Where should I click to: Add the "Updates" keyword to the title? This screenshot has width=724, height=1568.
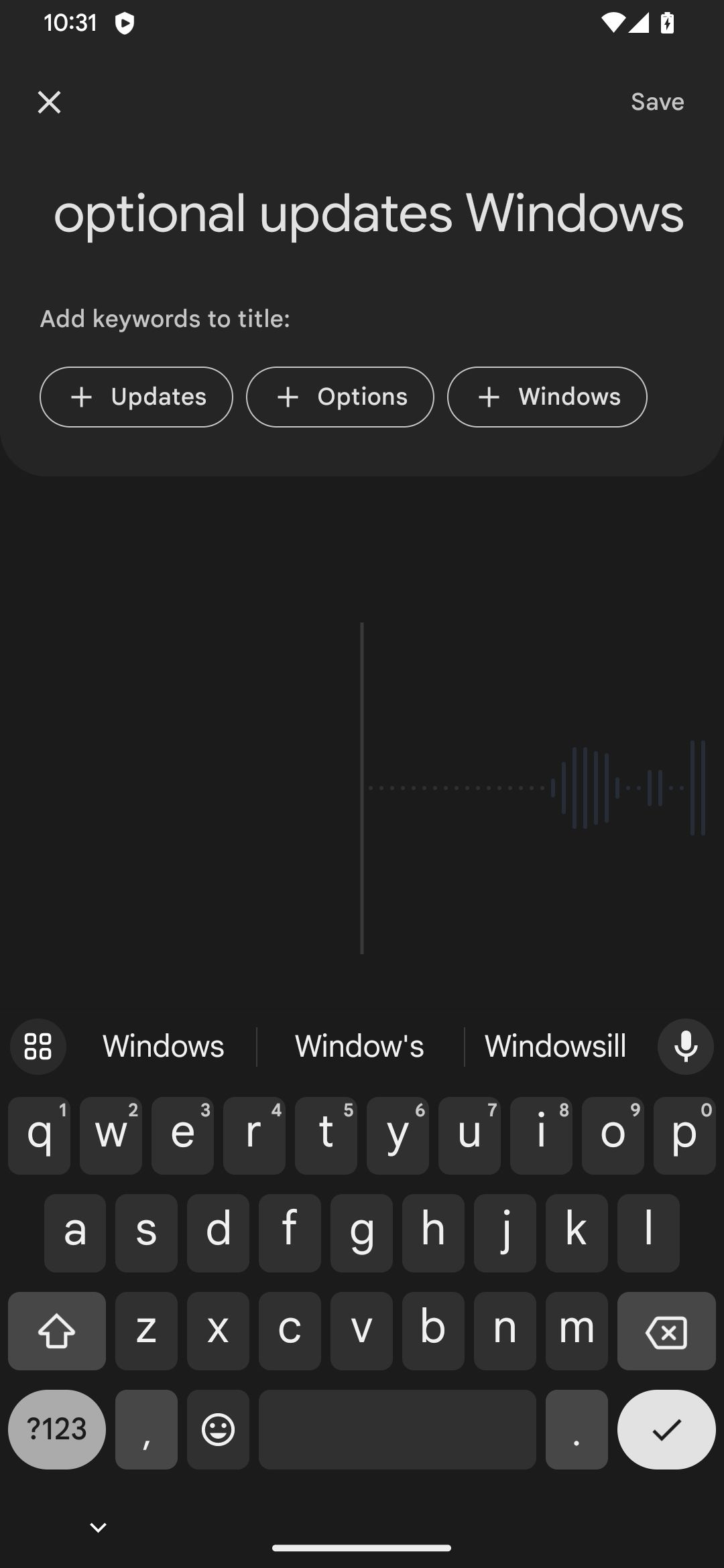(x=136, y=397)
